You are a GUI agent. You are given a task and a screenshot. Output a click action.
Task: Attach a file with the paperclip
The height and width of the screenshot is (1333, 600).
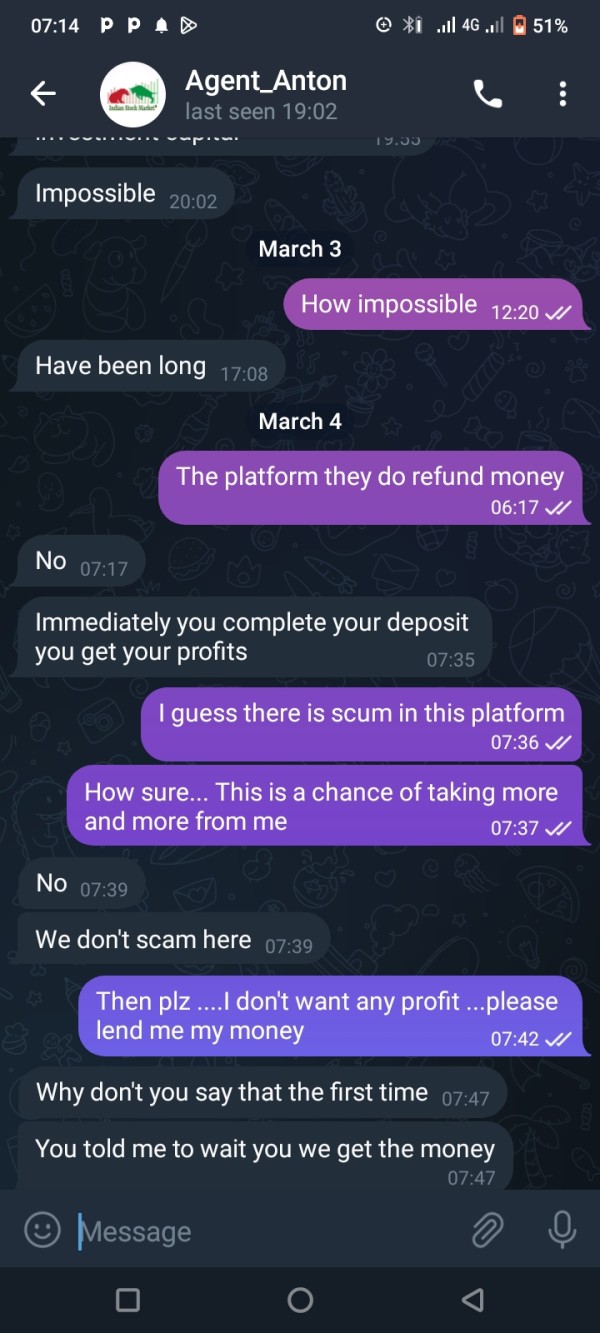(x=488, y=1230)
